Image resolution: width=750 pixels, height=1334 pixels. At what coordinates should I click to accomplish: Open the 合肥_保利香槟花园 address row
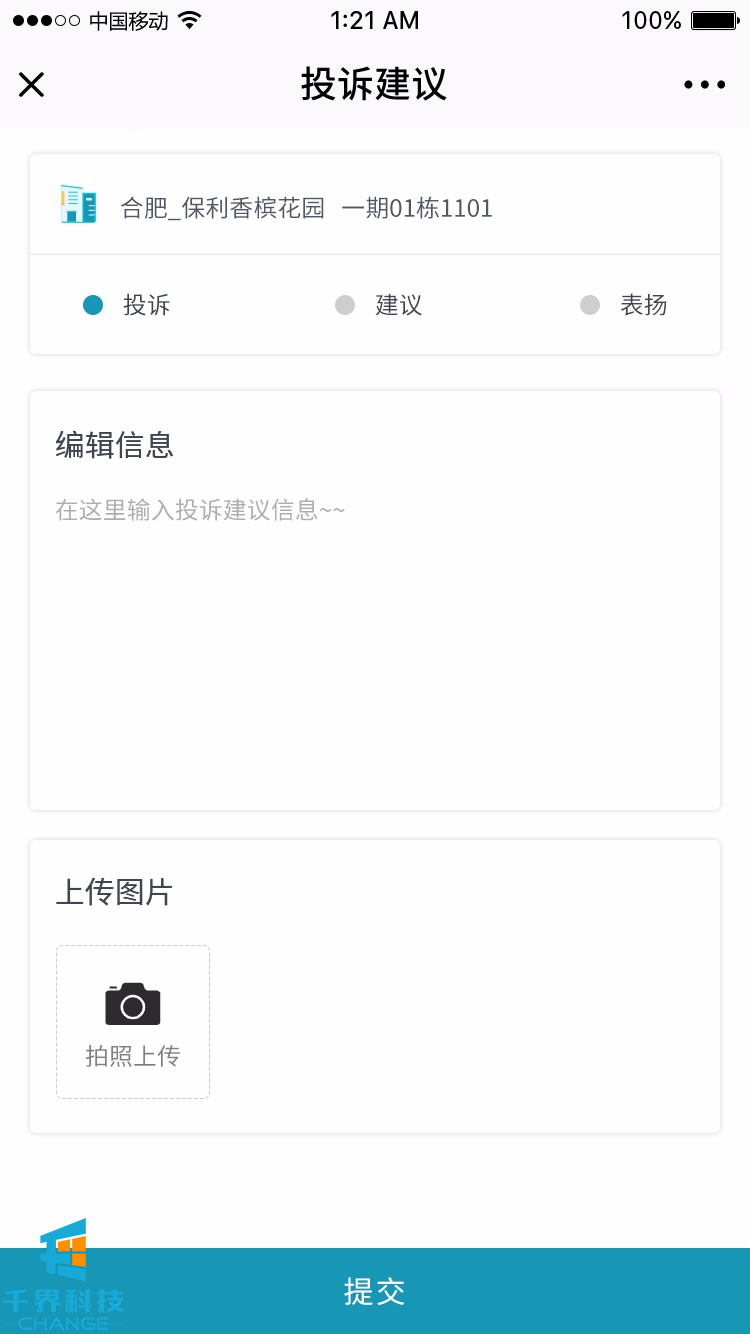point(375,207)
